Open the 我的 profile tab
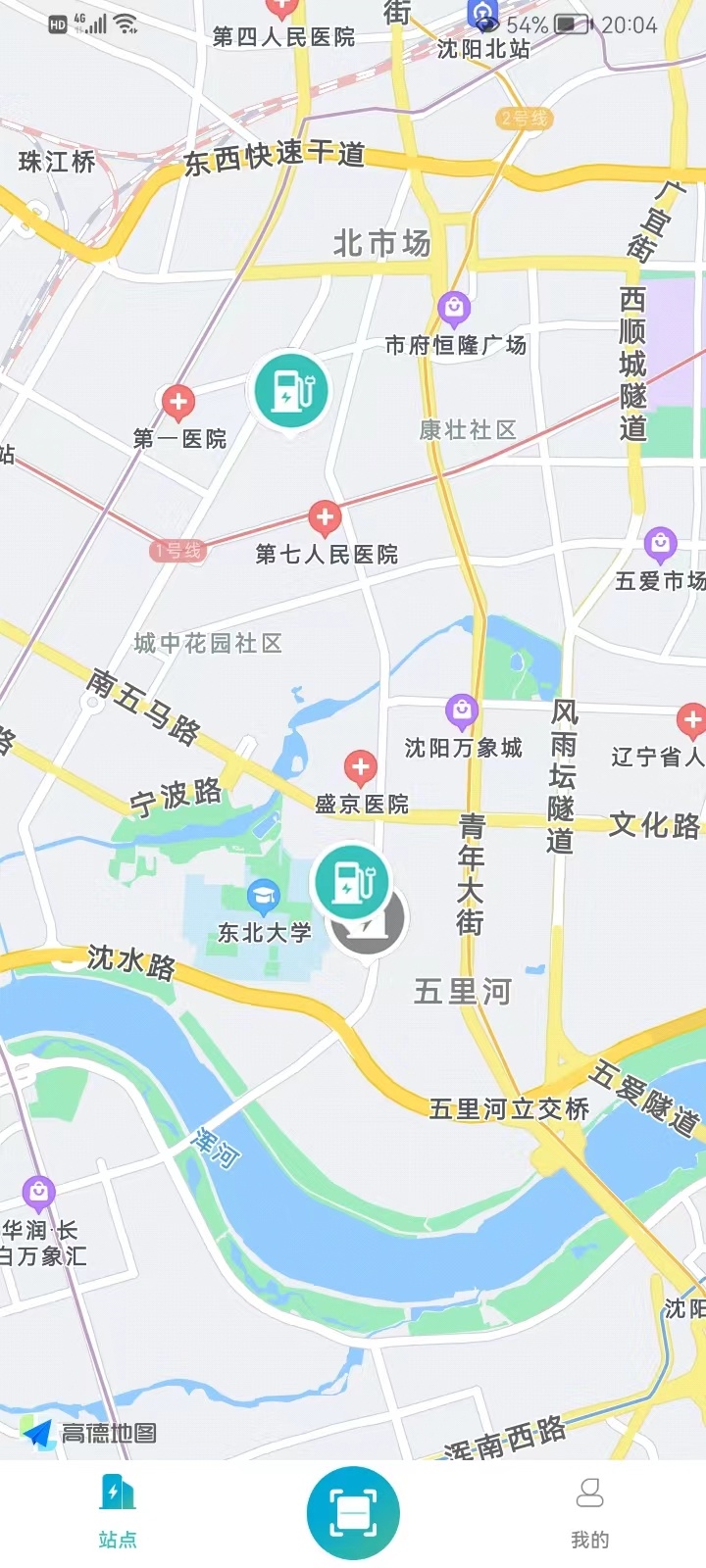 click(x=589, y=1512)
